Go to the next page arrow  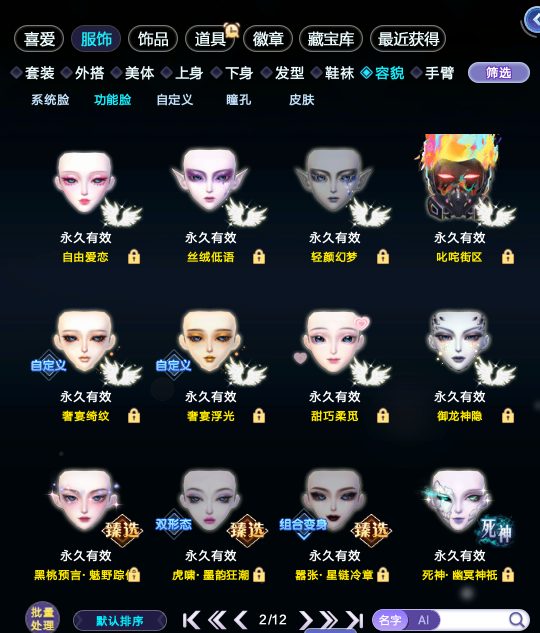tap(306, 620)
